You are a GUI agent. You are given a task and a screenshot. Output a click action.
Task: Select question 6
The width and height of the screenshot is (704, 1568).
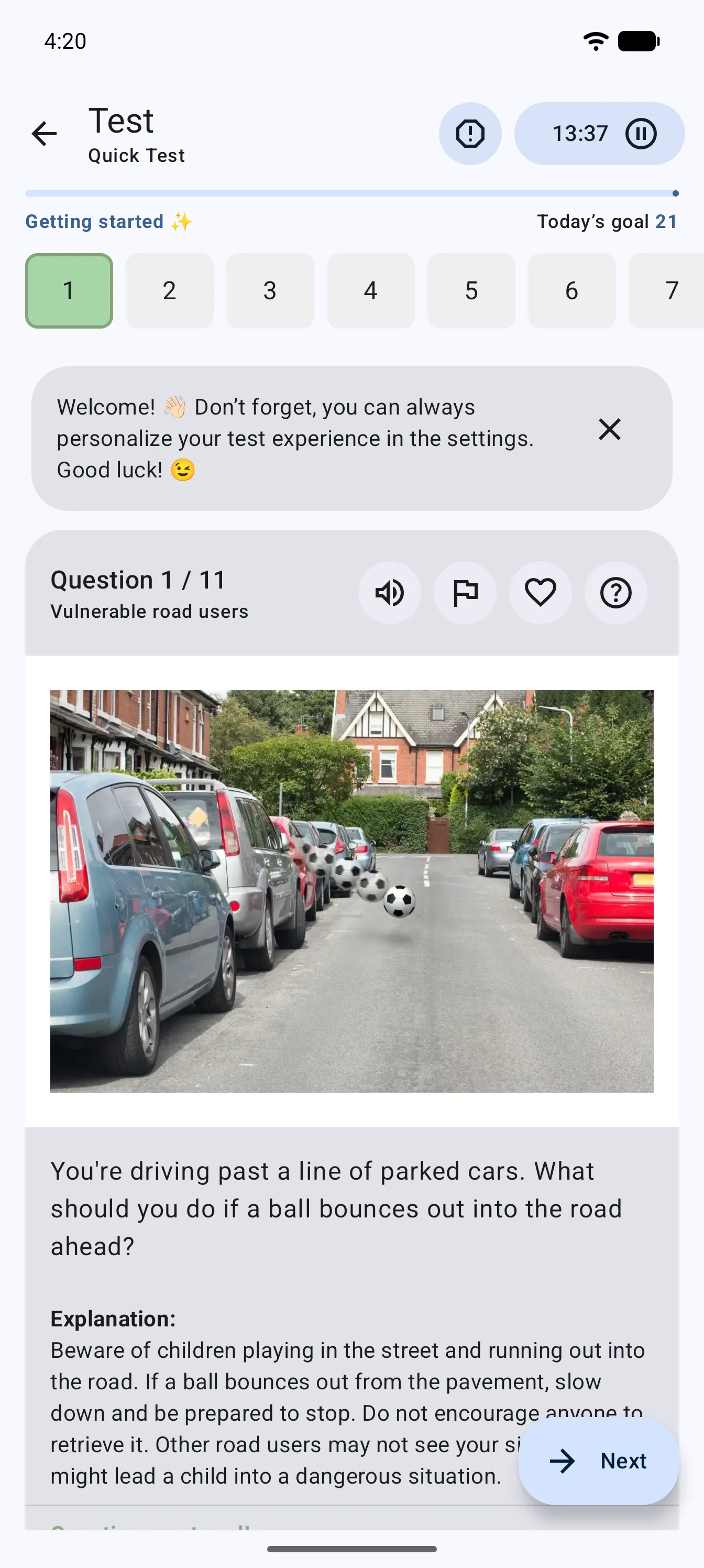click(x=571, y=291)
